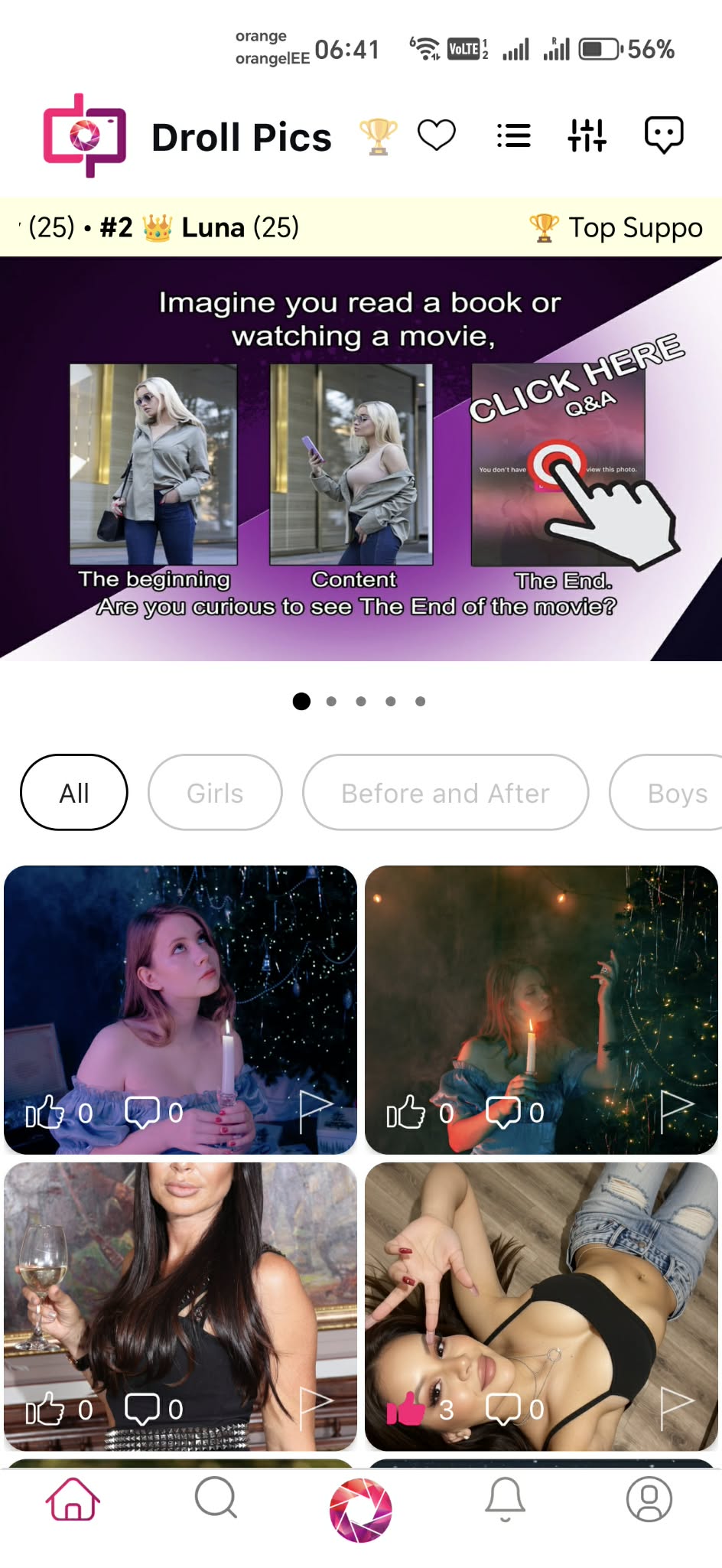
Task: Open the Search tab
Action: point(216,1499)
